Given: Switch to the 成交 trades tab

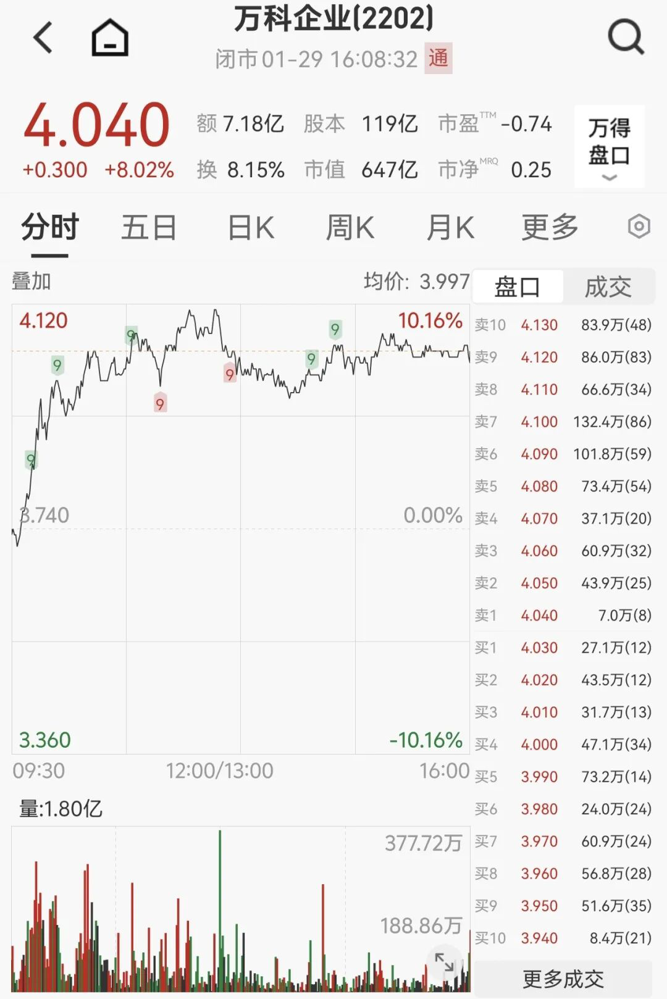Looking at the screenshot, I should [x=608, y=288].
